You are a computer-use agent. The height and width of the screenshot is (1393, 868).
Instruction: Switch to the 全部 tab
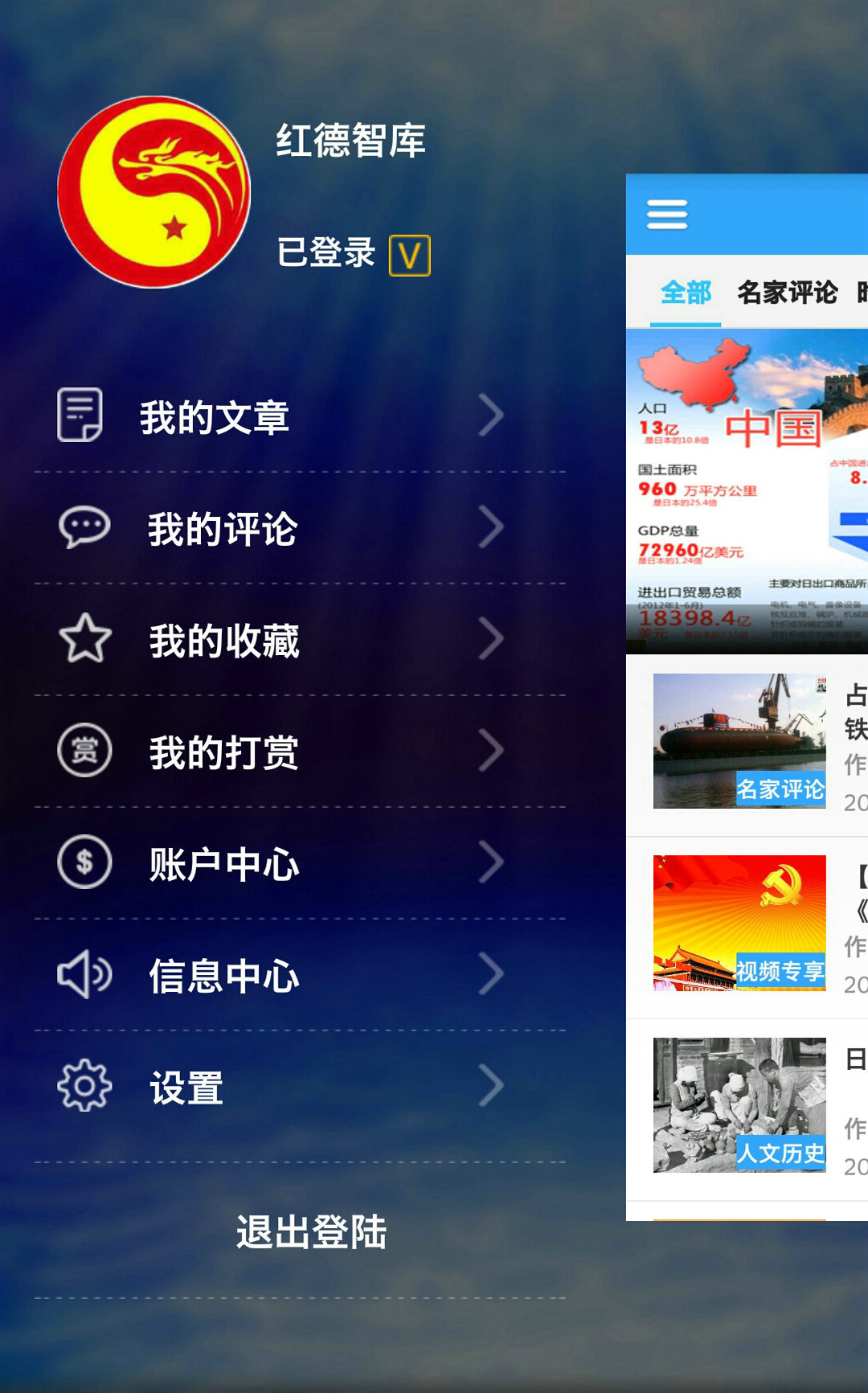pyautogui.click(x=686, y=293)
